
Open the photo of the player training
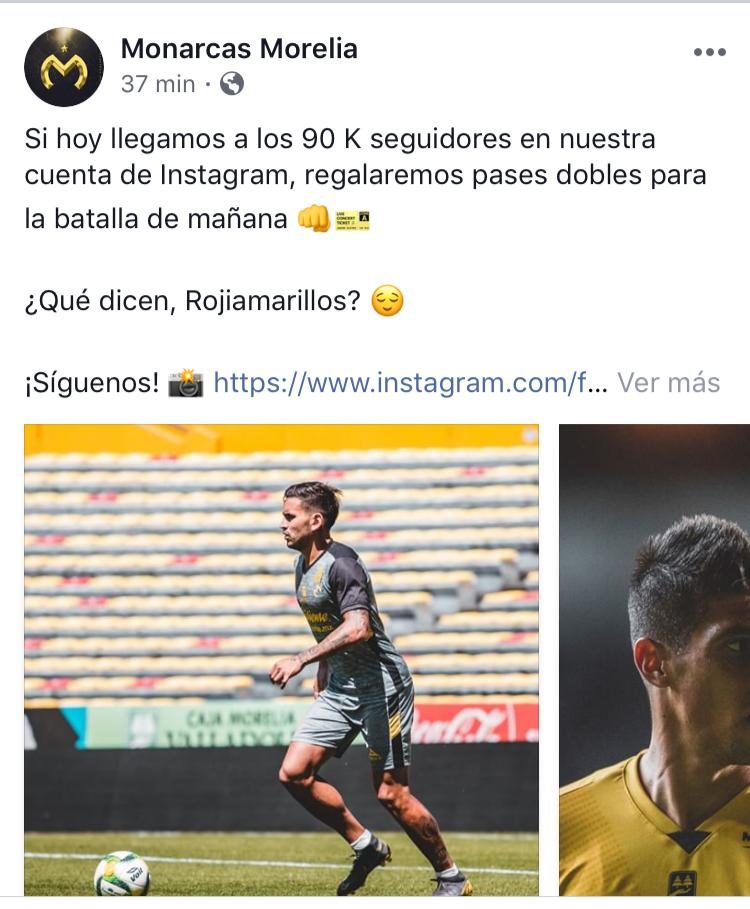(x=281, y=659)
